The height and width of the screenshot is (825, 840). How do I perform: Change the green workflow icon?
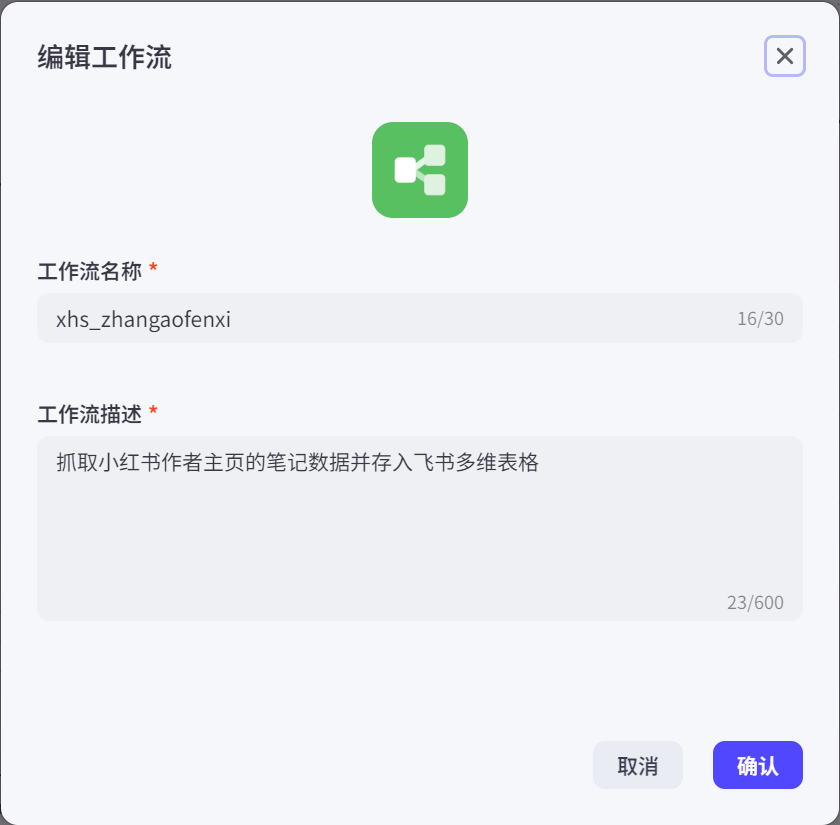click(420, 170)
